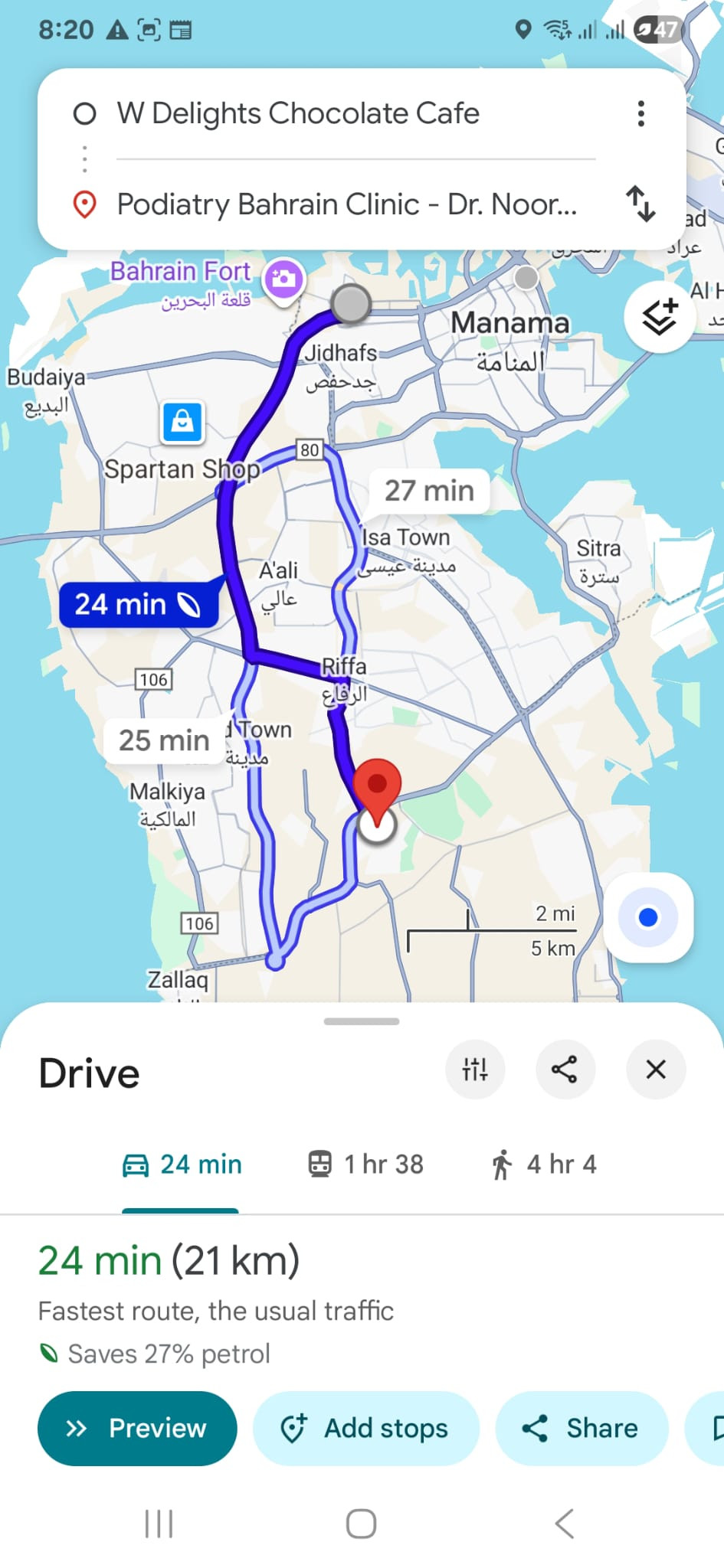
Task: Add stops to this route
Action: coord(365,1429)
